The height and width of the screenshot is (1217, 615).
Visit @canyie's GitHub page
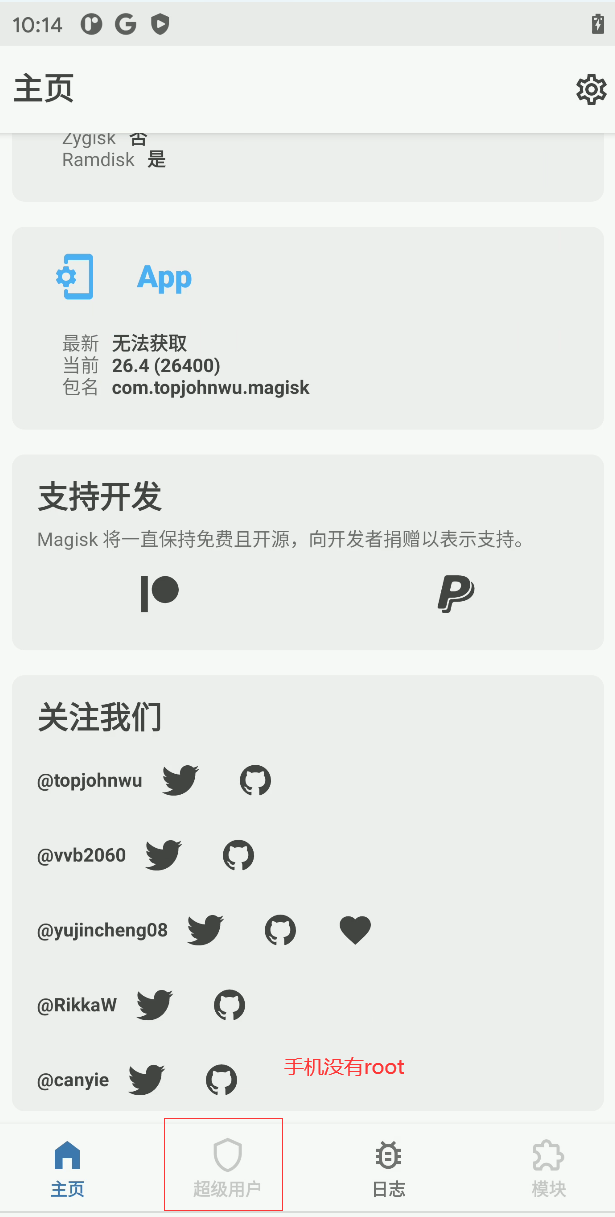[222, 1080]
